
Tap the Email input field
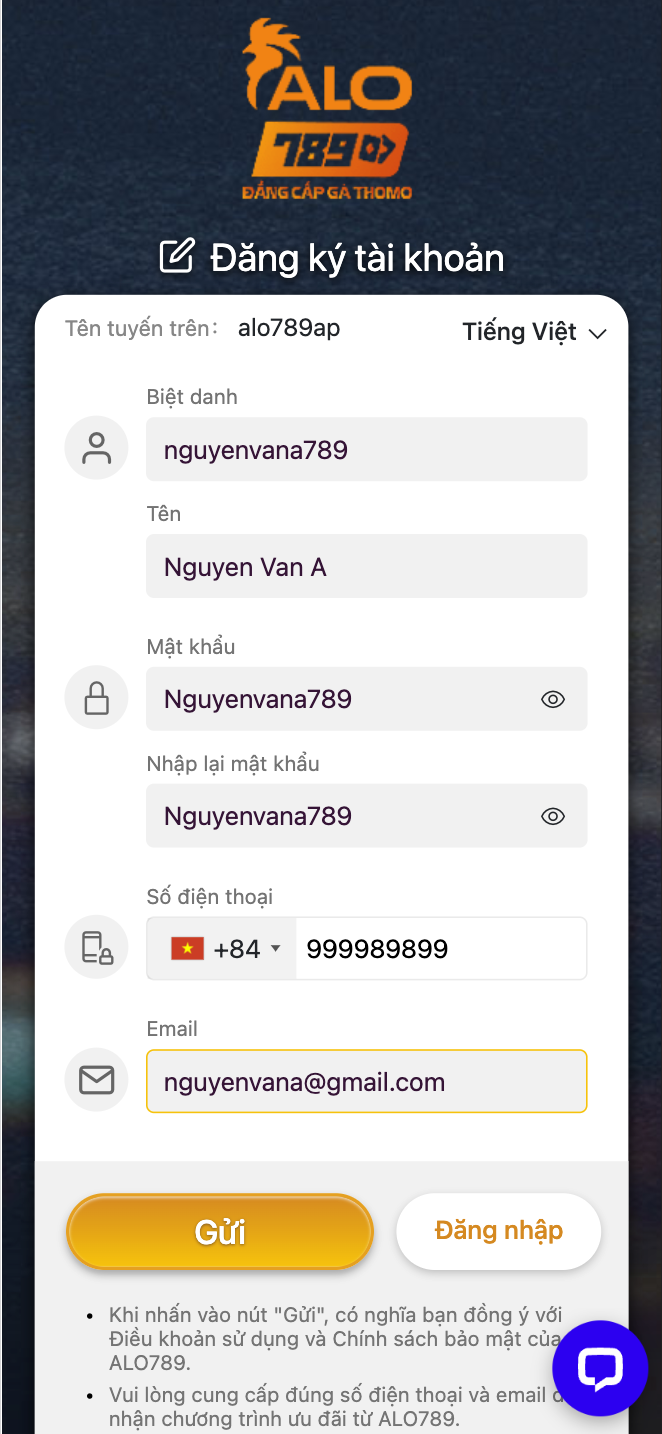coord(366,1081)
